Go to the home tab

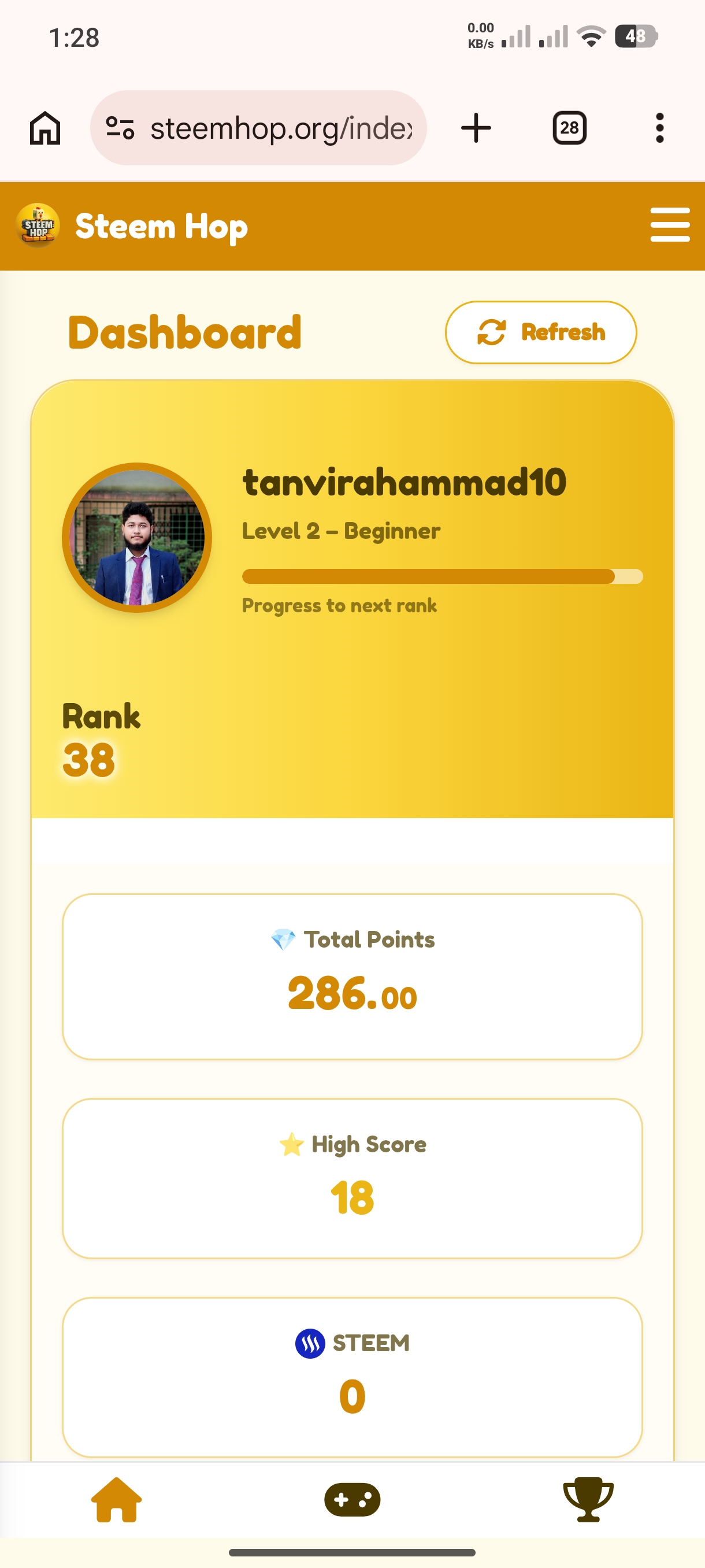click(116, 1499)
